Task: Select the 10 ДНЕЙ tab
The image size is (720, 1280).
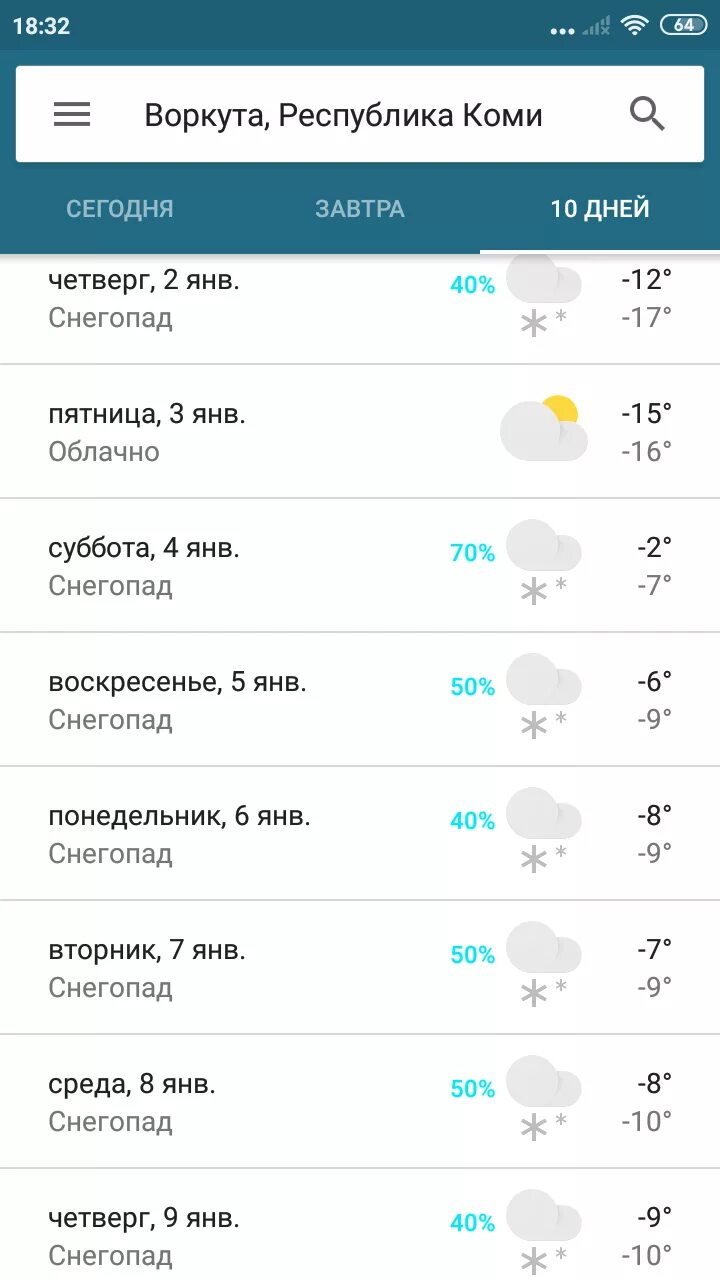Action: pyautogui.click(x=600, y=209)
